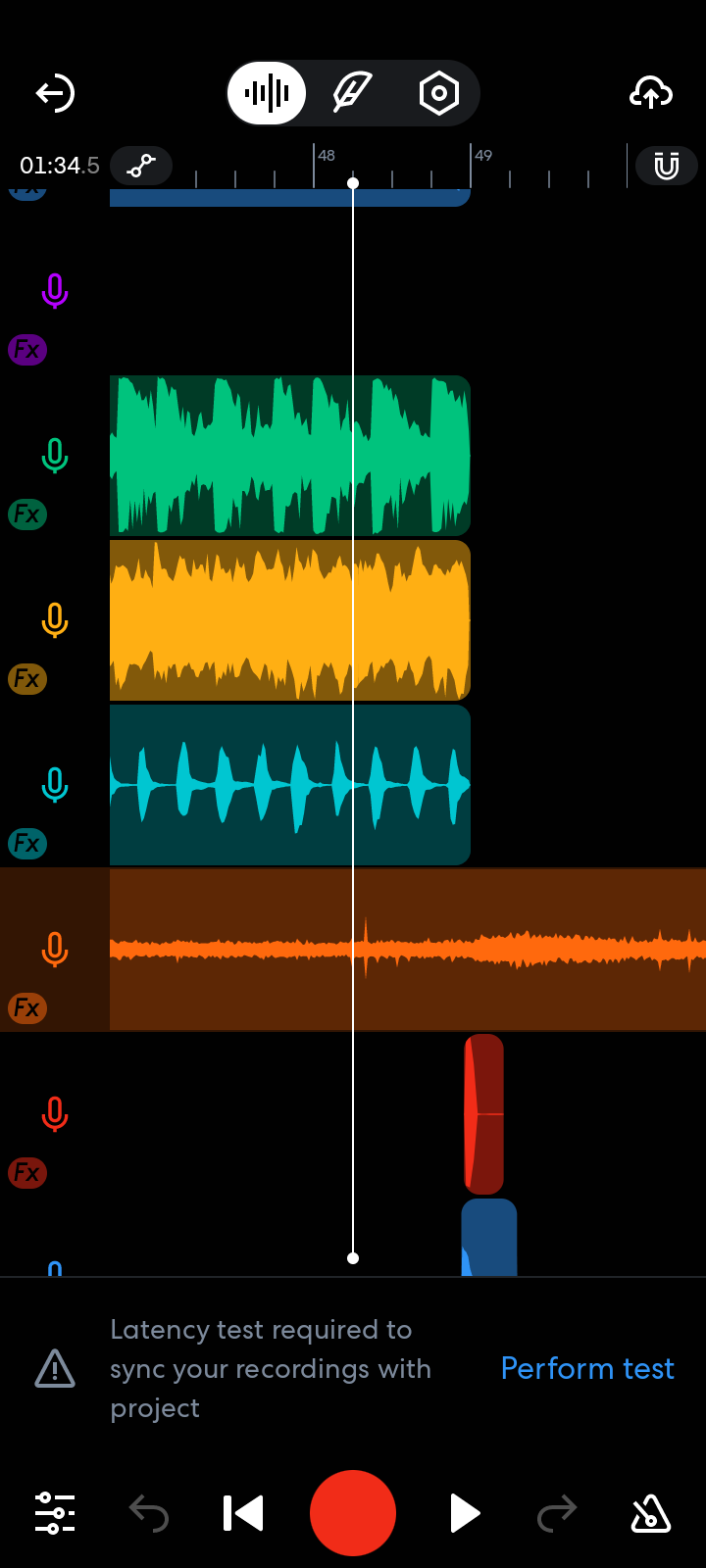The height and width of the screenshot is (1568, 706).
Task: Tap Perform test link
Action: pyautogui.click(x=587, y=1368)
